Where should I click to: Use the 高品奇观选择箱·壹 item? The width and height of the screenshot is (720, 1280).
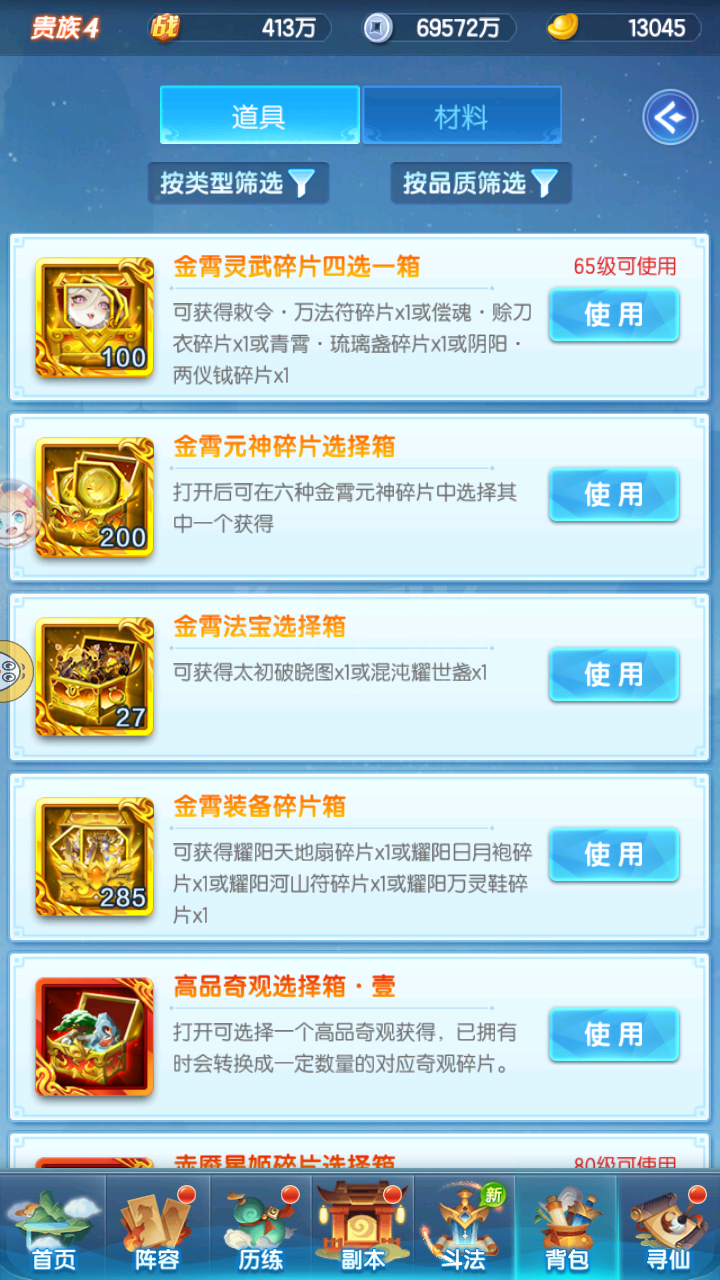point(614,1034)
